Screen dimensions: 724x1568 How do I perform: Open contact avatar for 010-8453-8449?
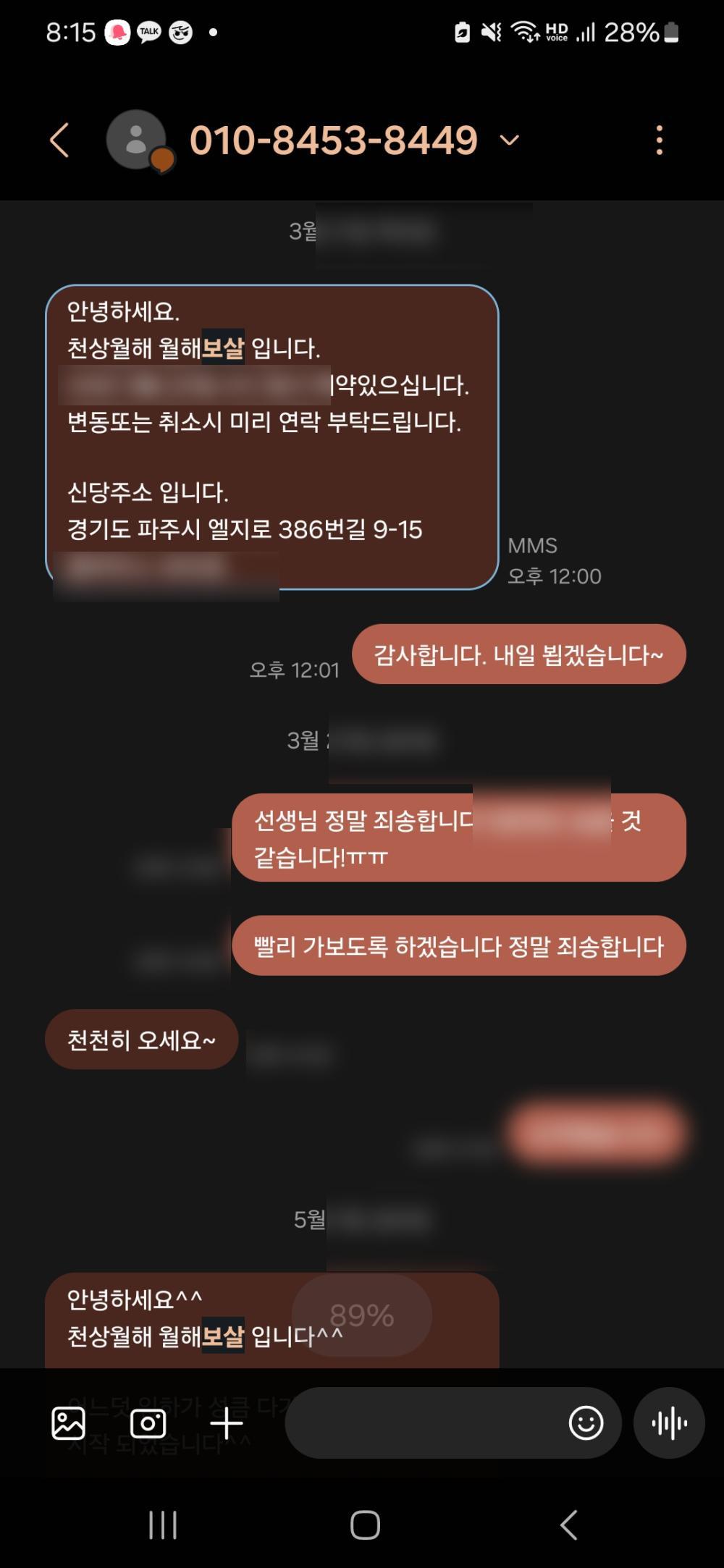pyautogui.click(x=137, y=140)
